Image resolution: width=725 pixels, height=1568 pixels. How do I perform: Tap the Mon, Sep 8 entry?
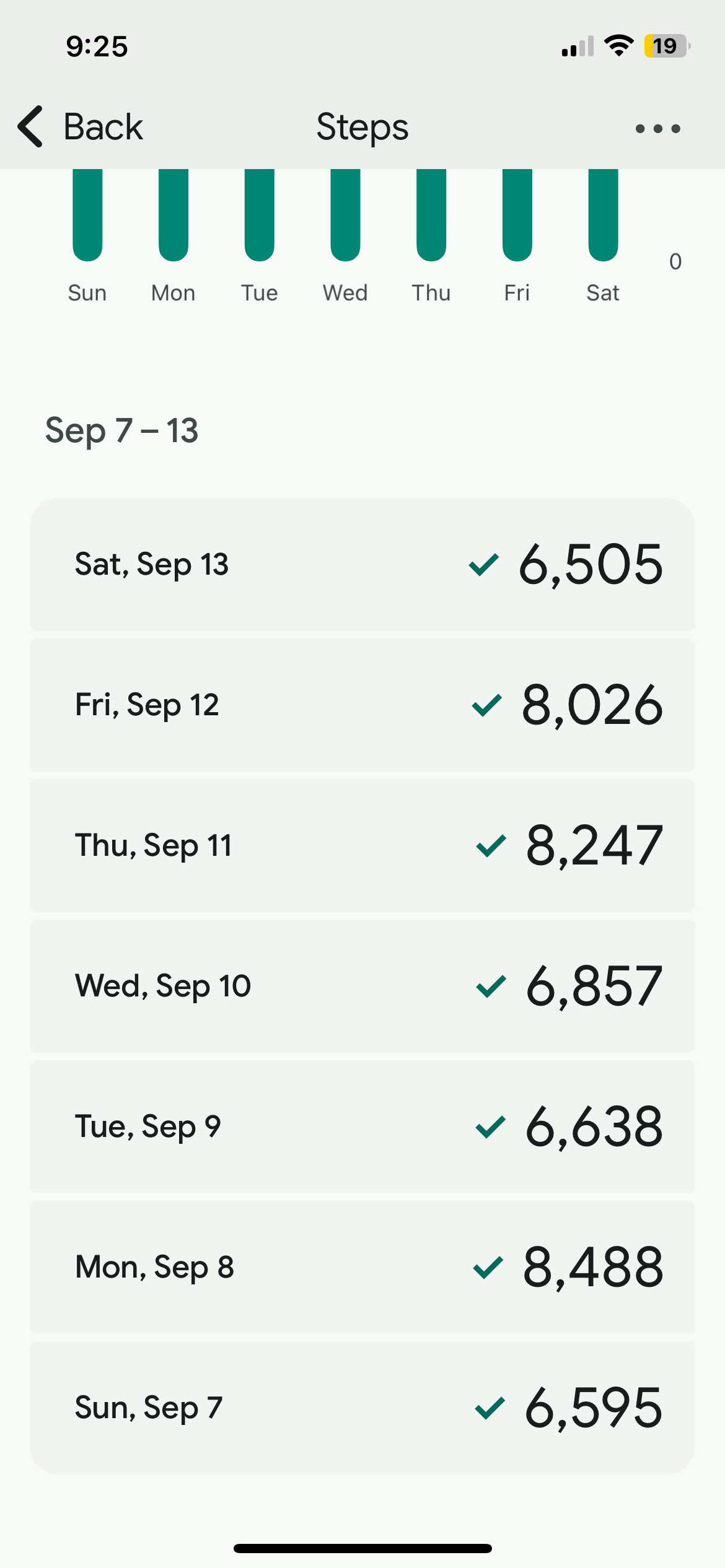pyautogui.click(x=362, y=1267)
